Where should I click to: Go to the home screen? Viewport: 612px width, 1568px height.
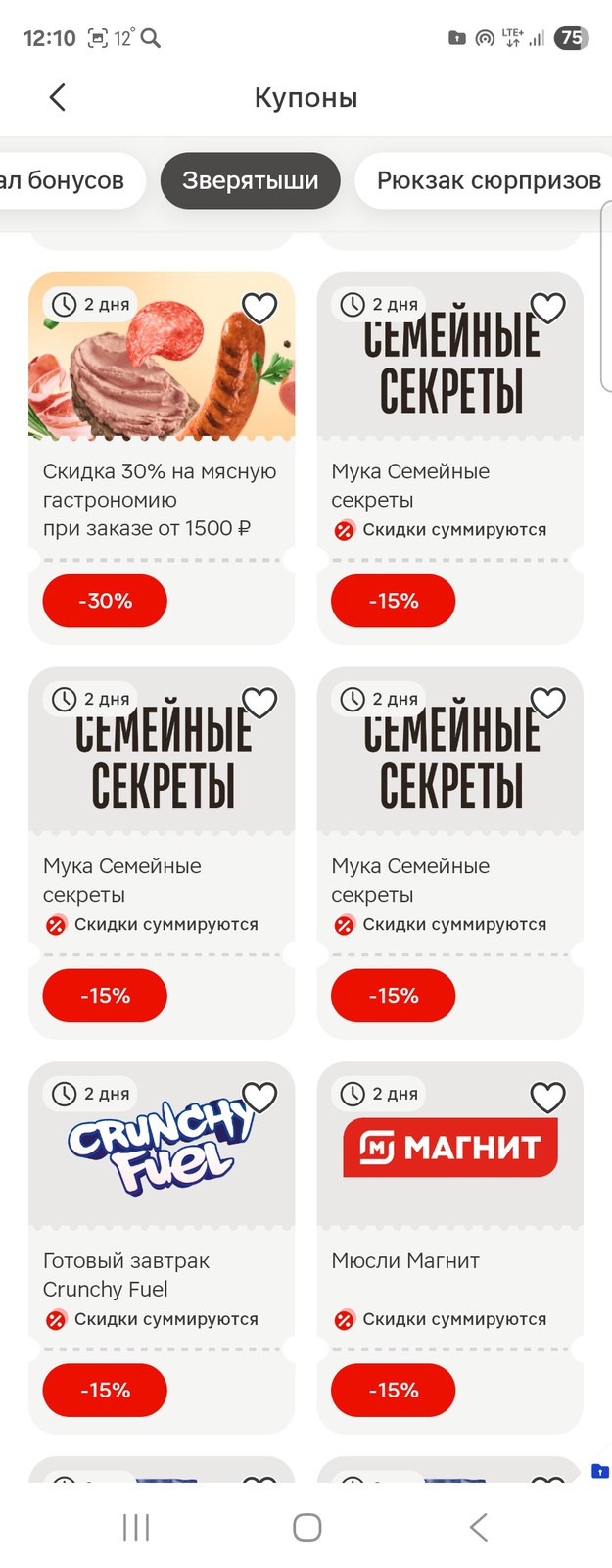(x=306, y=1527)
